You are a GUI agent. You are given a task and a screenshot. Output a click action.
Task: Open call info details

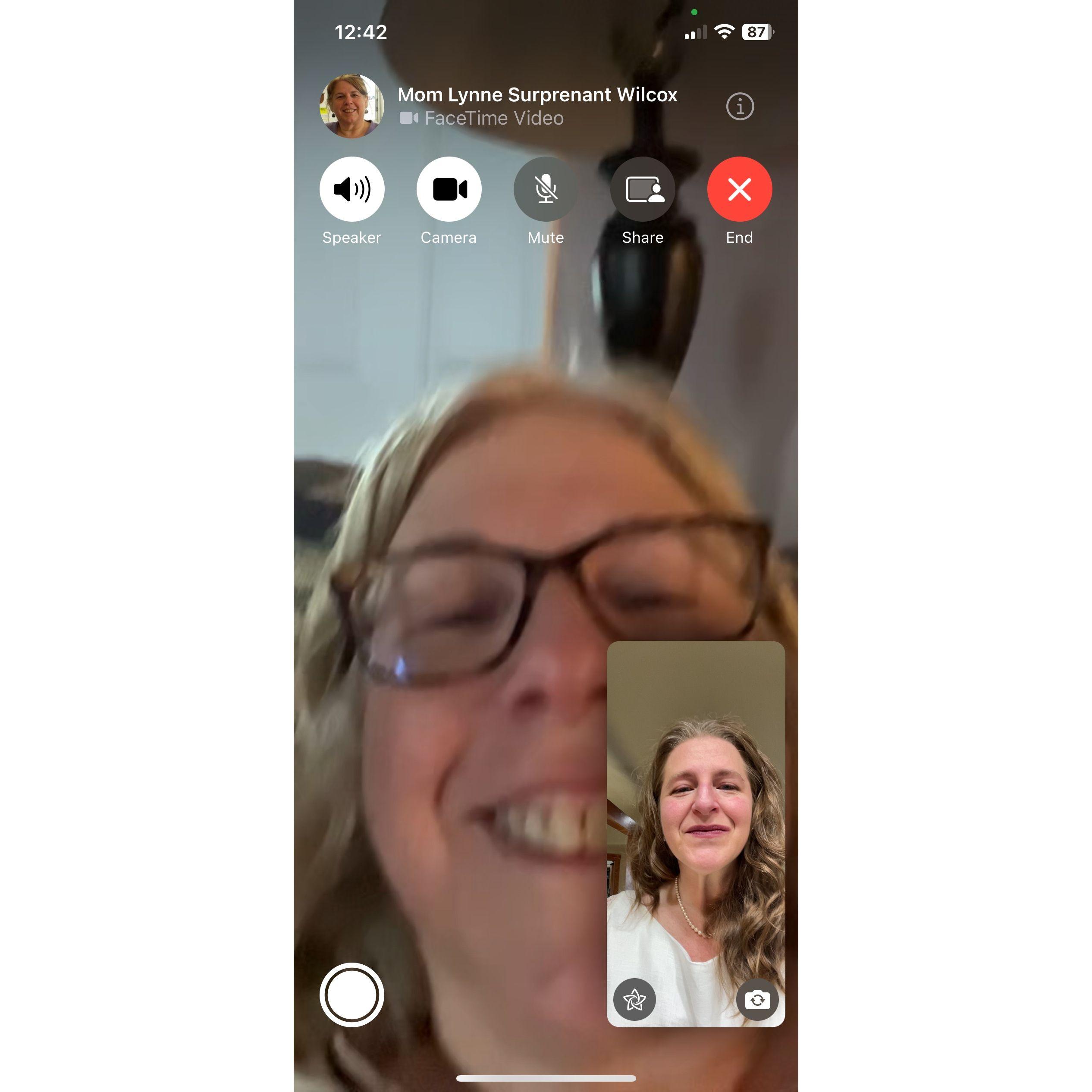click(740, 106)
